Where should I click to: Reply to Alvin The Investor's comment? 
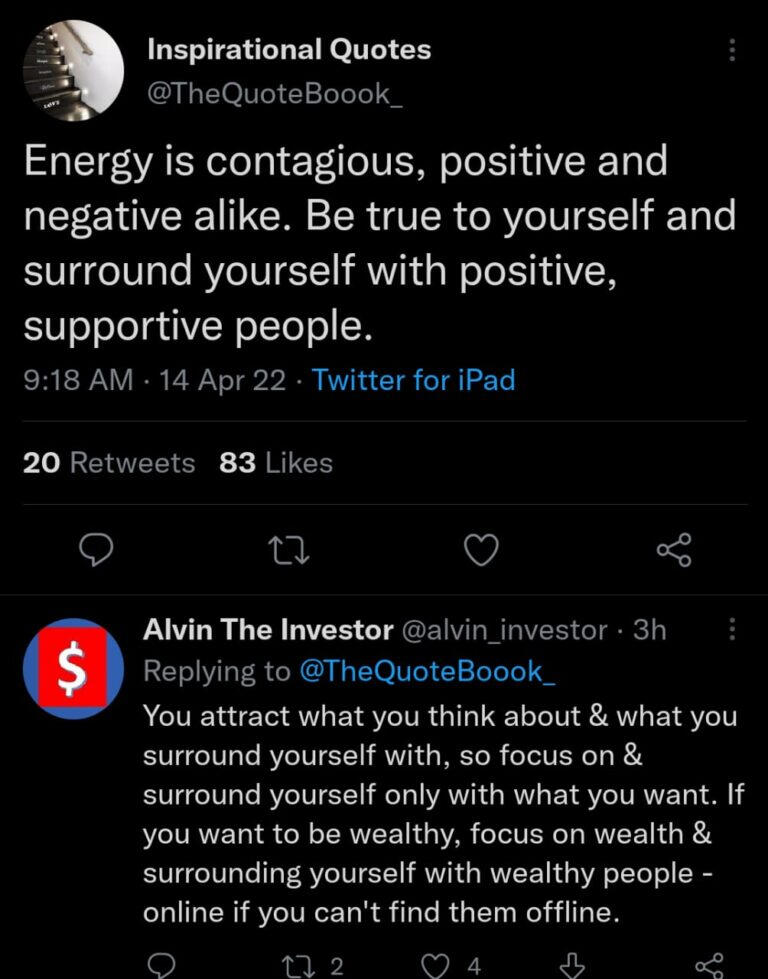pyautogui.click(x=159, y=964)
